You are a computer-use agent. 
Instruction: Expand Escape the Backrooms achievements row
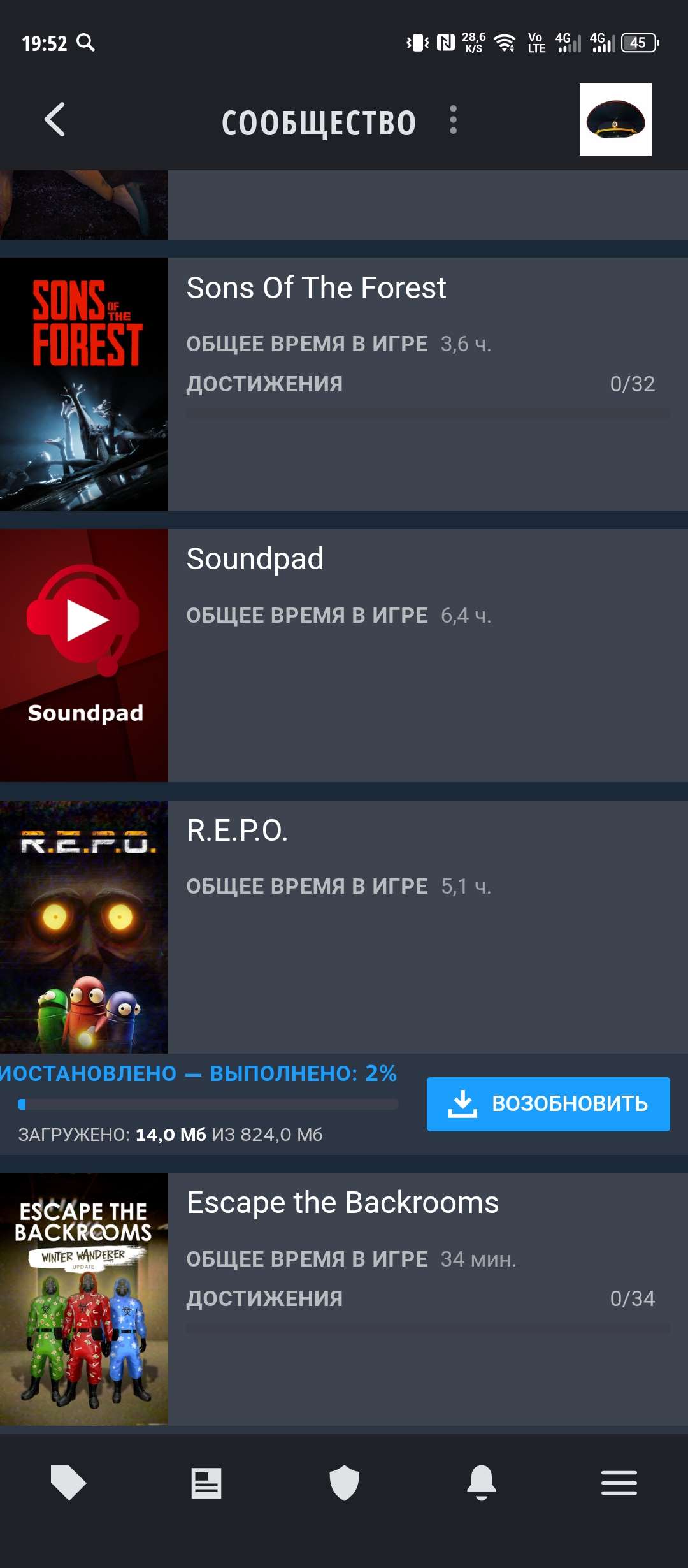coord(420,1298)
